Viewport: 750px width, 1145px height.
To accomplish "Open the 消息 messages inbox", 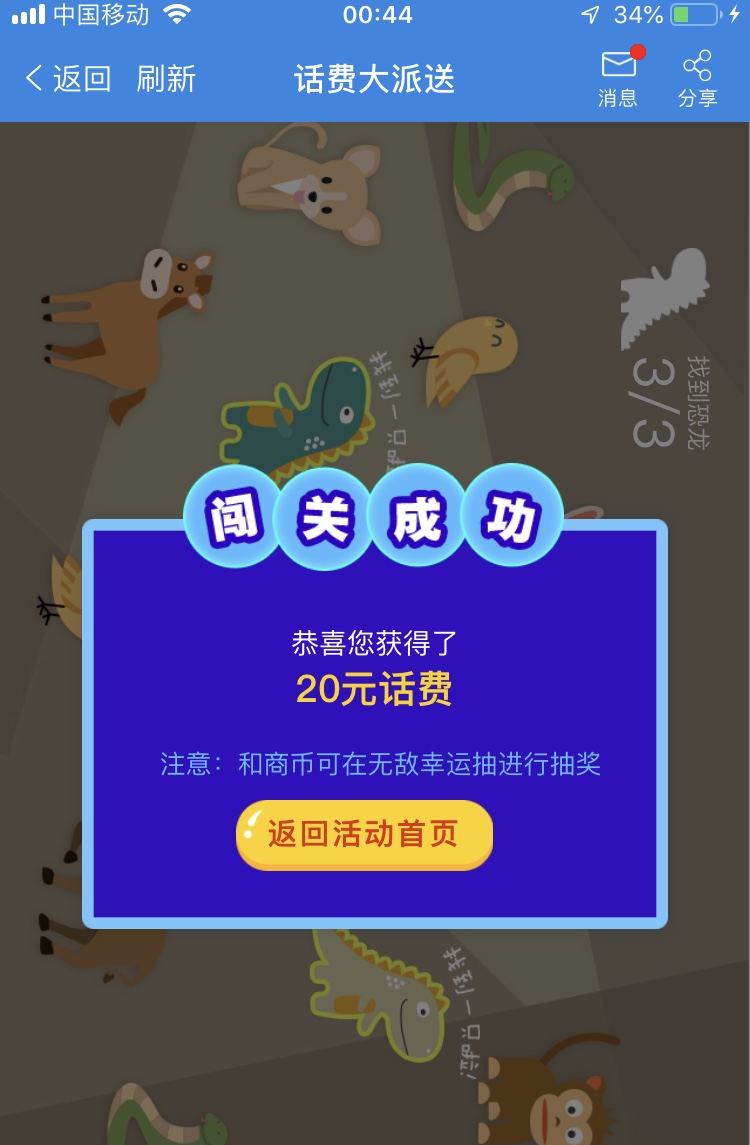I will (618, 79).
